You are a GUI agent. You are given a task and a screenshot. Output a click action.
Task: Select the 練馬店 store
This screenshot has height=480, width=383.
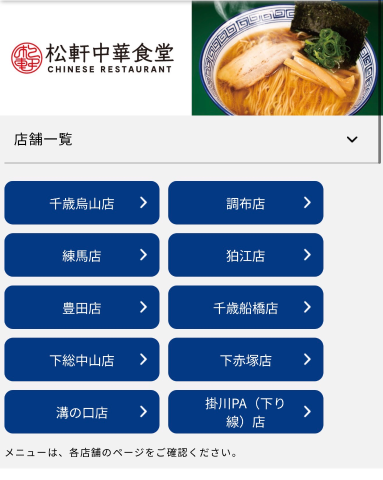[x=82, y=255]
